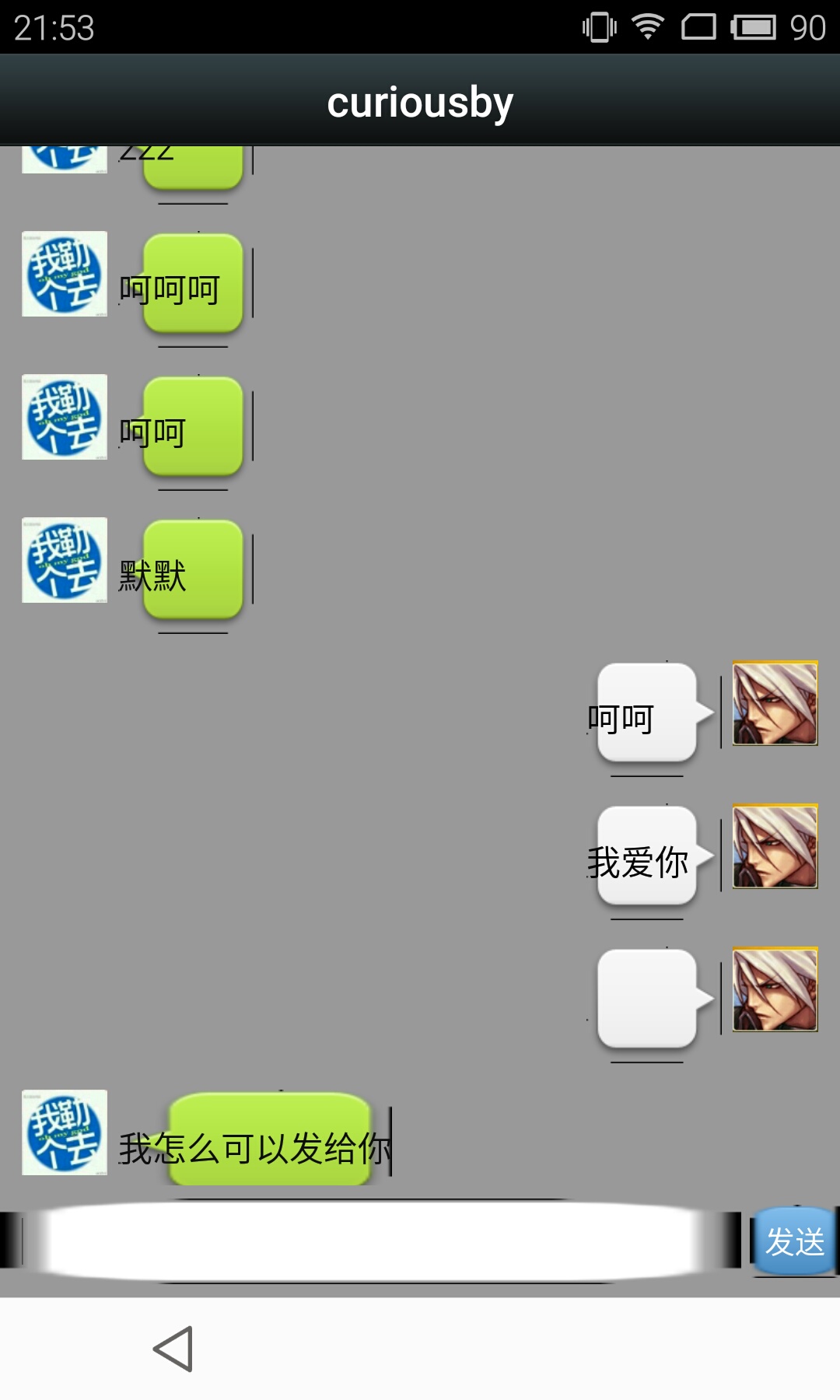Tap the avatar beside 我怎么可以发给你
The height and width of the screenshot is (1400, 840).
pyautogui.click(x=64, y=1136)
